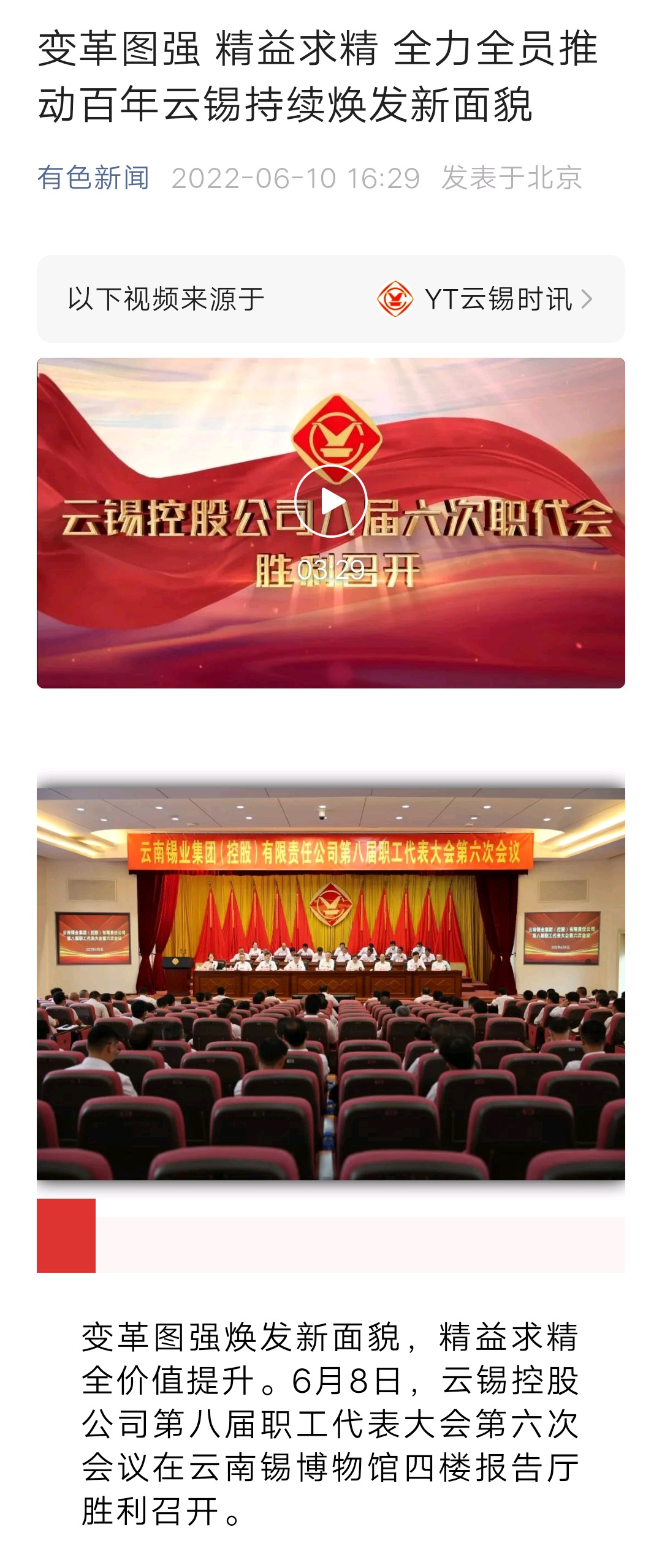View the conference hall photo

tap(331, 984)
